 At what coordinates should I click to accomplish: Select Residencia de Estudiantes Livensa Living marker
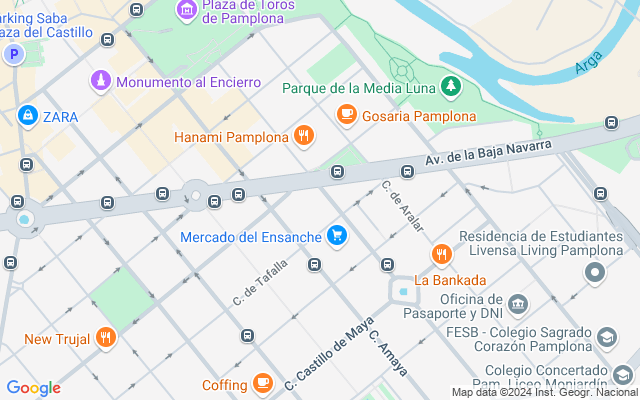point(596,272)
